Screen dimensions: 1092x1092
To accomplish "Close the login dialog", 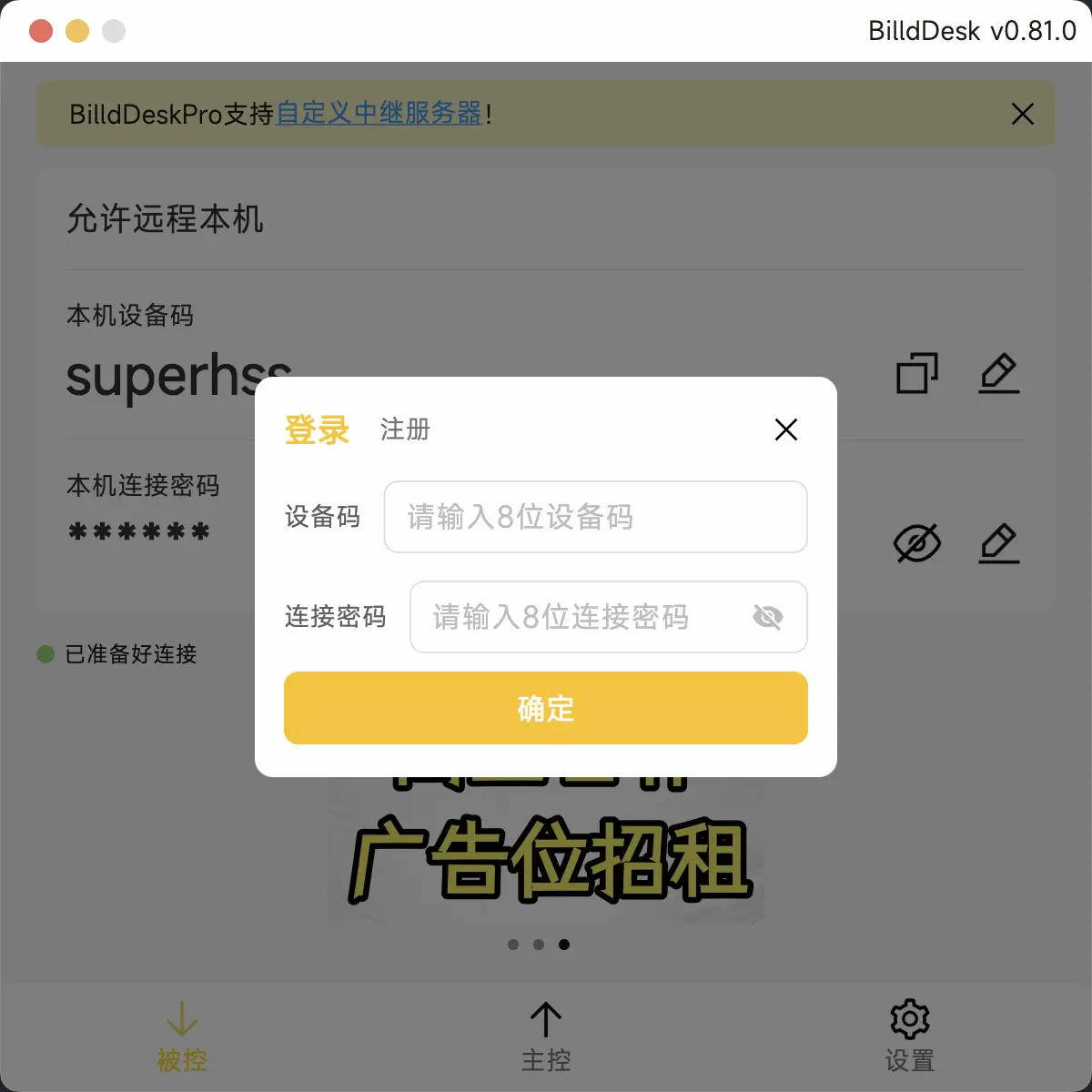I will [786, 430].
